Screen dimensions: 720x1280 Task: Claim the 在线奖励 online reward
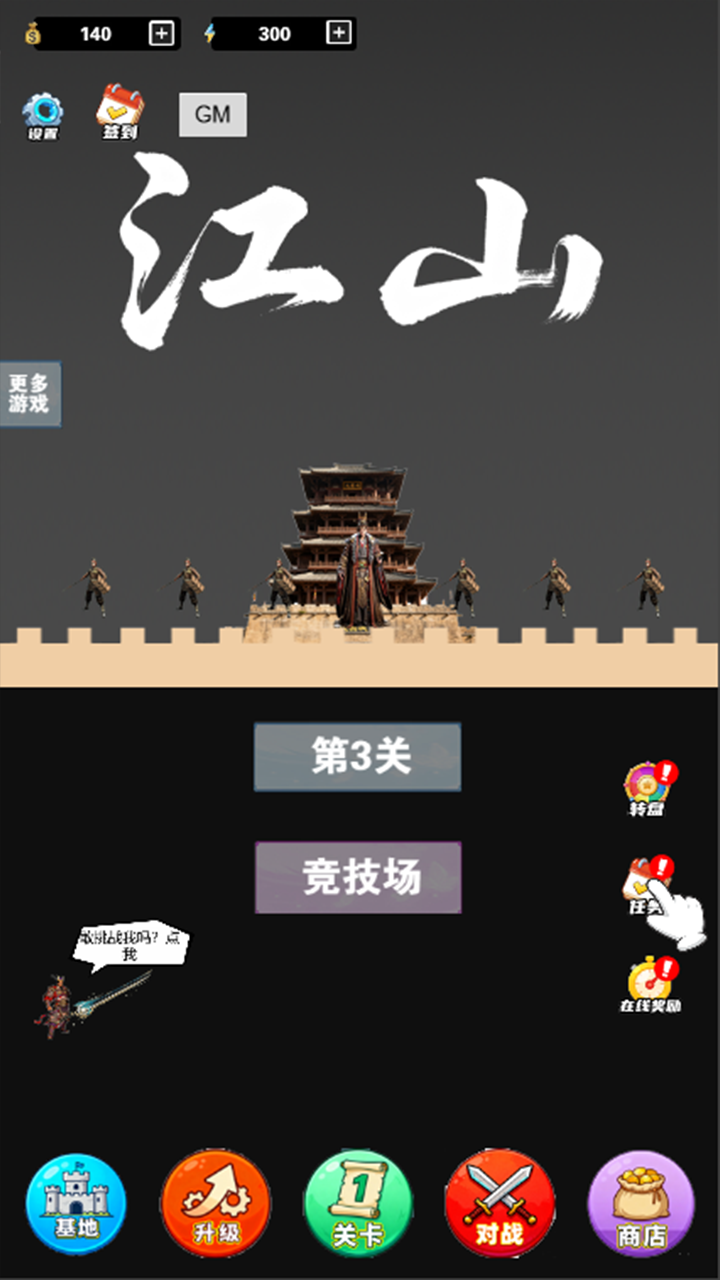[648, 984]
